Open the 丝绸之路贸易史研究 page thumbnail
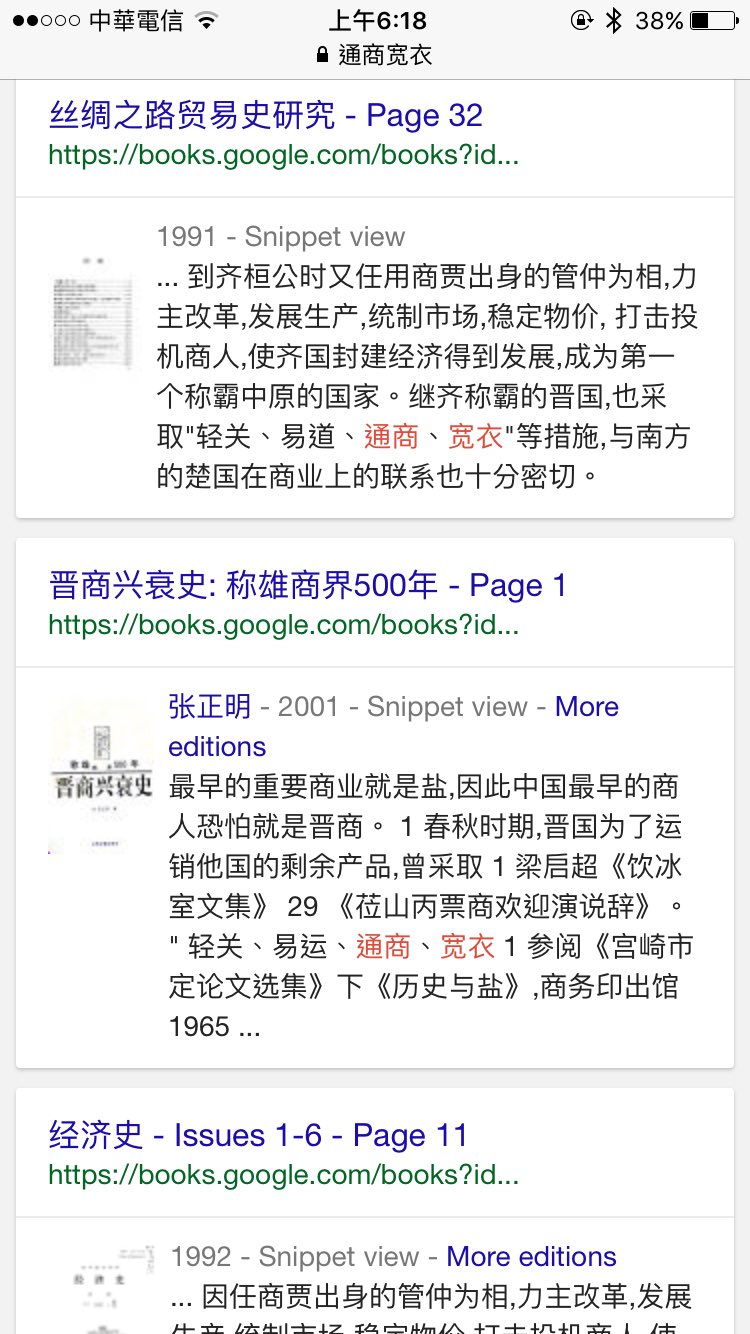 pos(94,310)
